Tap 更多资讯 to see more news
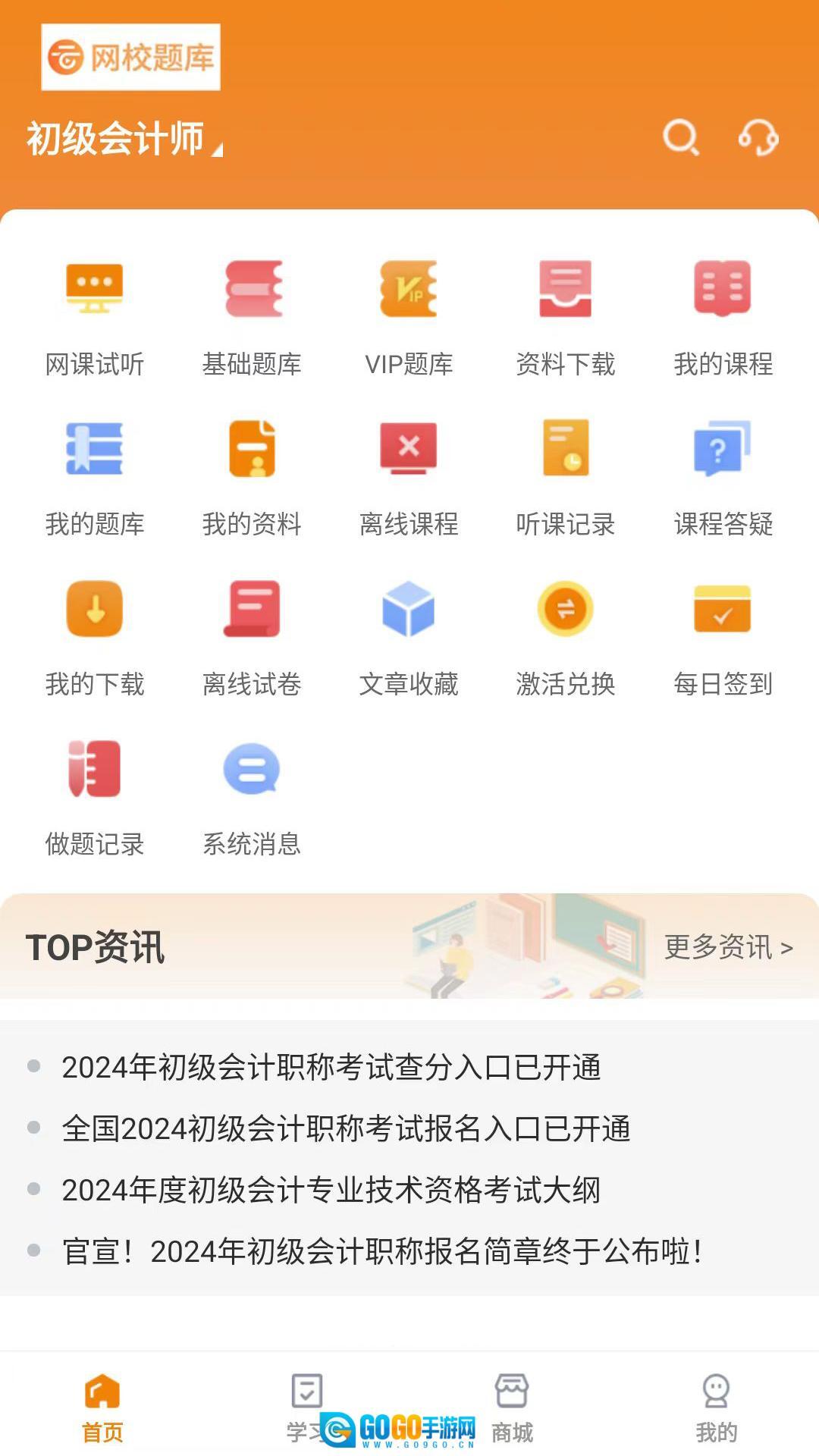The height and width of the screenshot is (1456, 819). tap(728, 947)
